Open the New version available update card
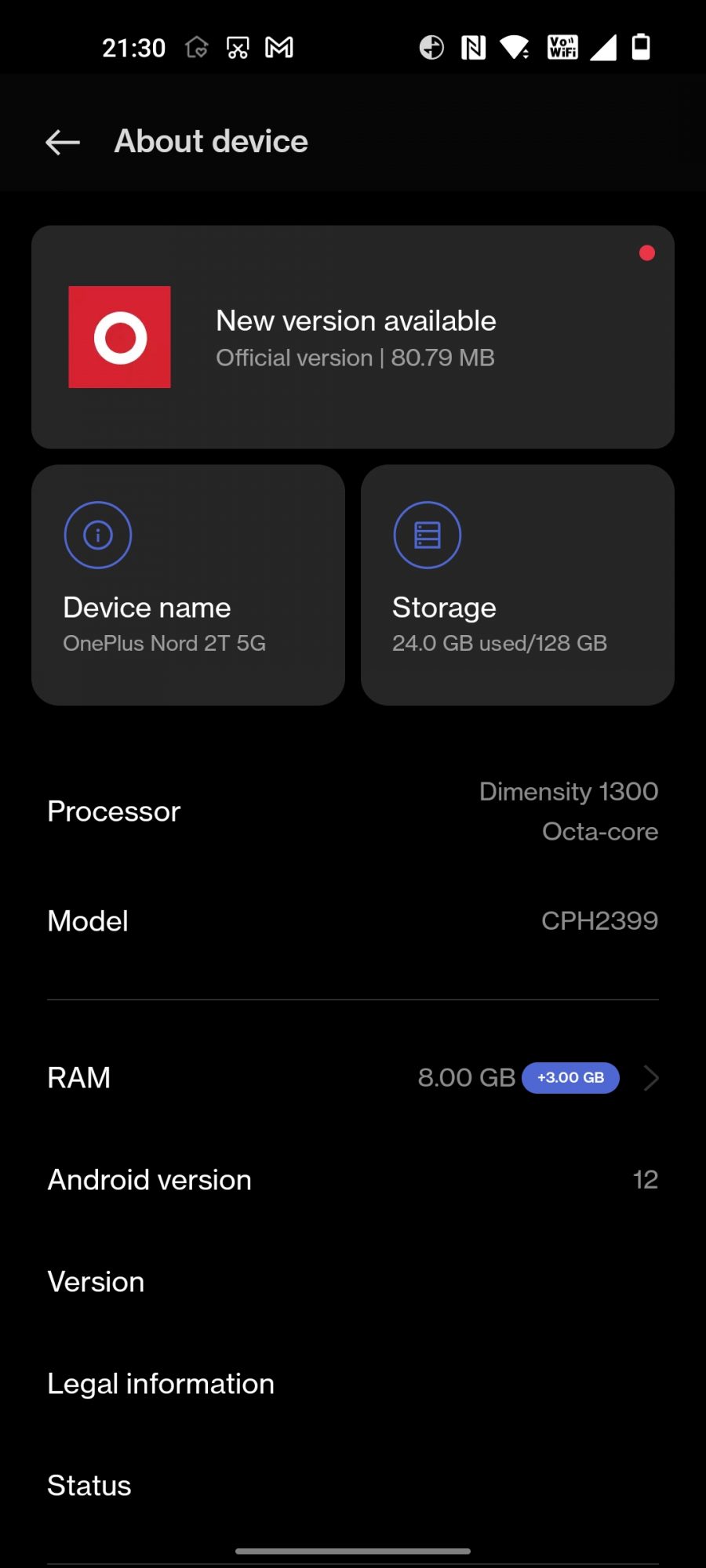The image size is (706, 1568). pos(353,337)
